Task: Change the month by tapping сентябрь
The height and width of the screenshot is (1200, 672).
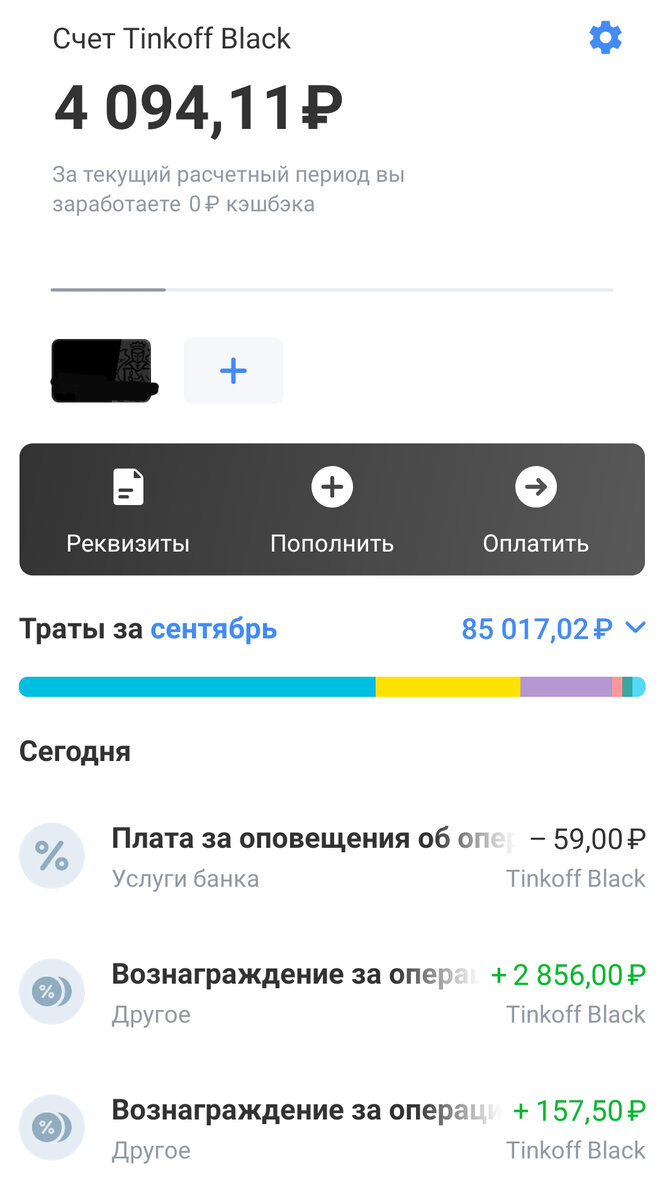Action: pos(213,629)
